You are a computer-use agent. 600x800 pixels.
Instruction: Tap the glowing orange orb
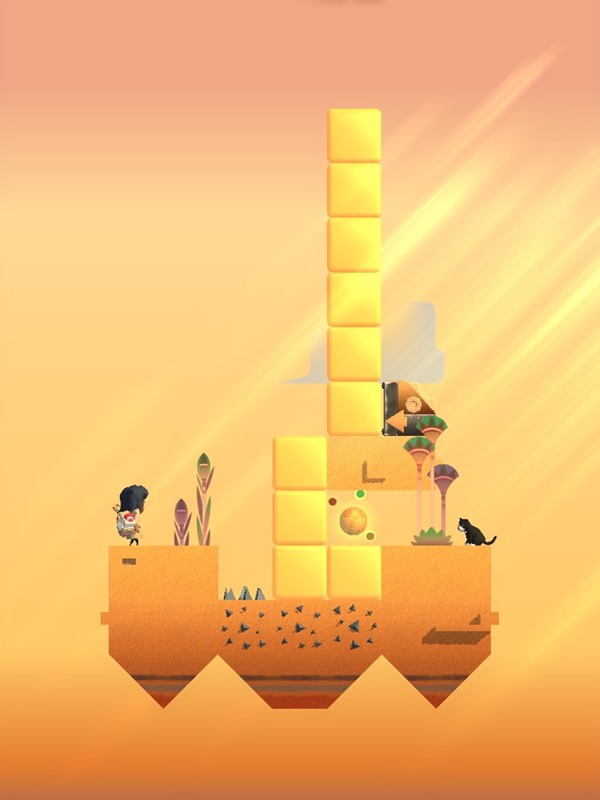point(353,520)
